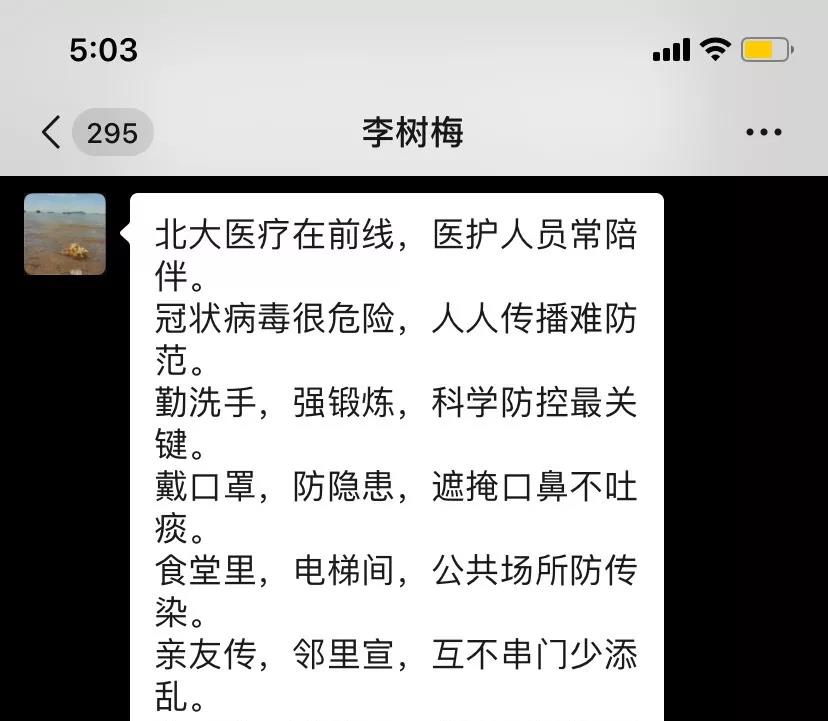This screenshot has height=721, width=828.
Task: Open the sender's profile picture
Action: [x=65, y=234]
